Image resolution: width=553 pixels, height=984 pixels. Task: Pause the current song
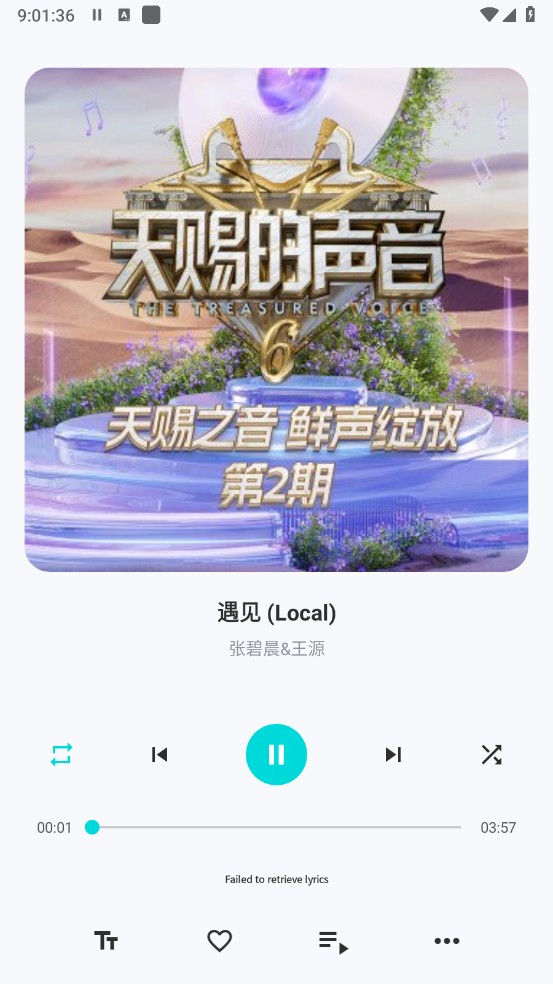click(x=276, y=754)
